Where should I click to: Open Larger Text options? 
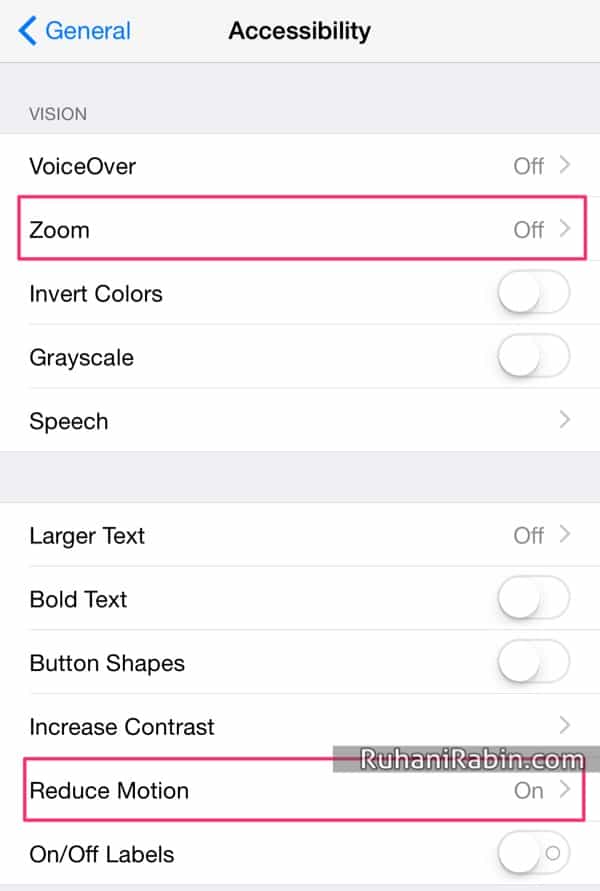coord(300,535)
